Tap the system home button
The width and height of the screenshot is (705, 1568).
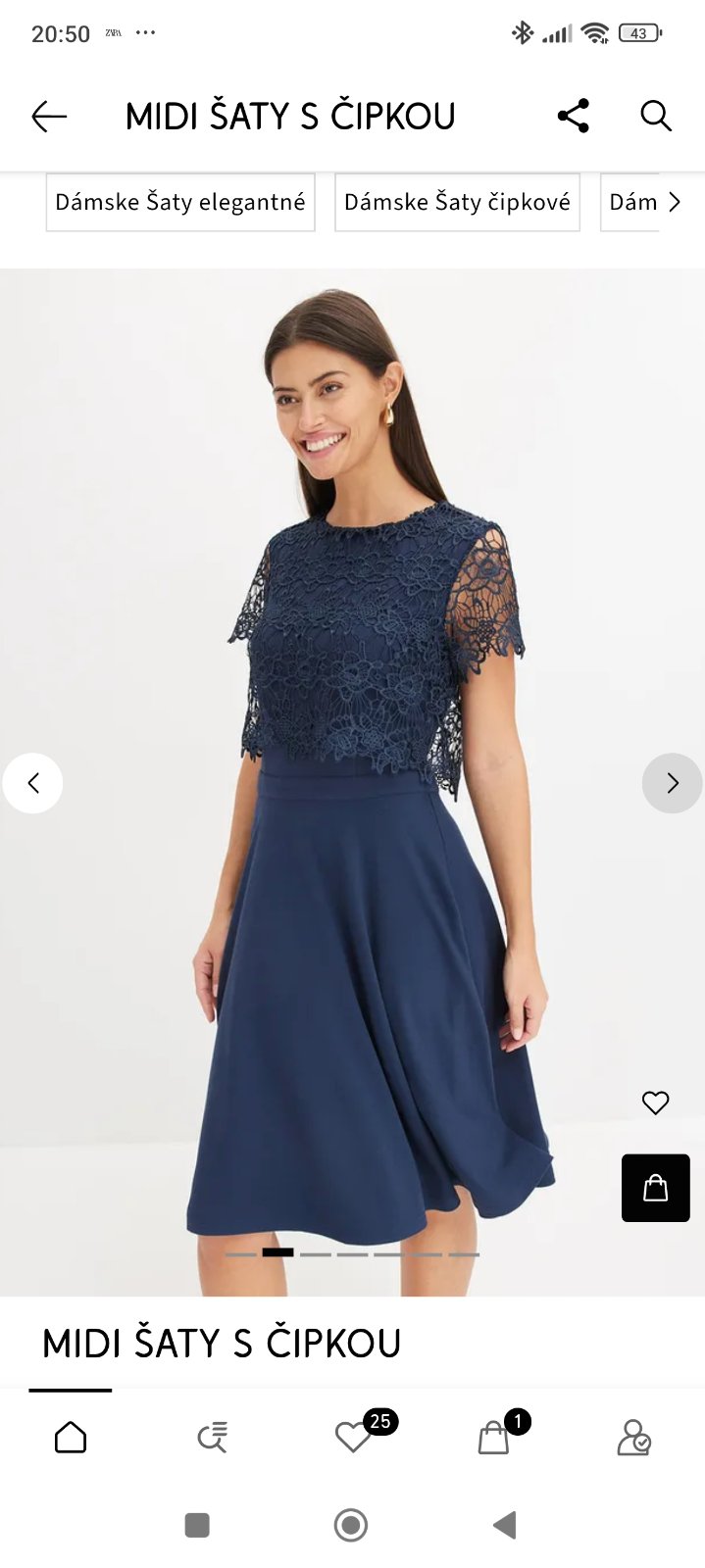tap(351, 1525)
